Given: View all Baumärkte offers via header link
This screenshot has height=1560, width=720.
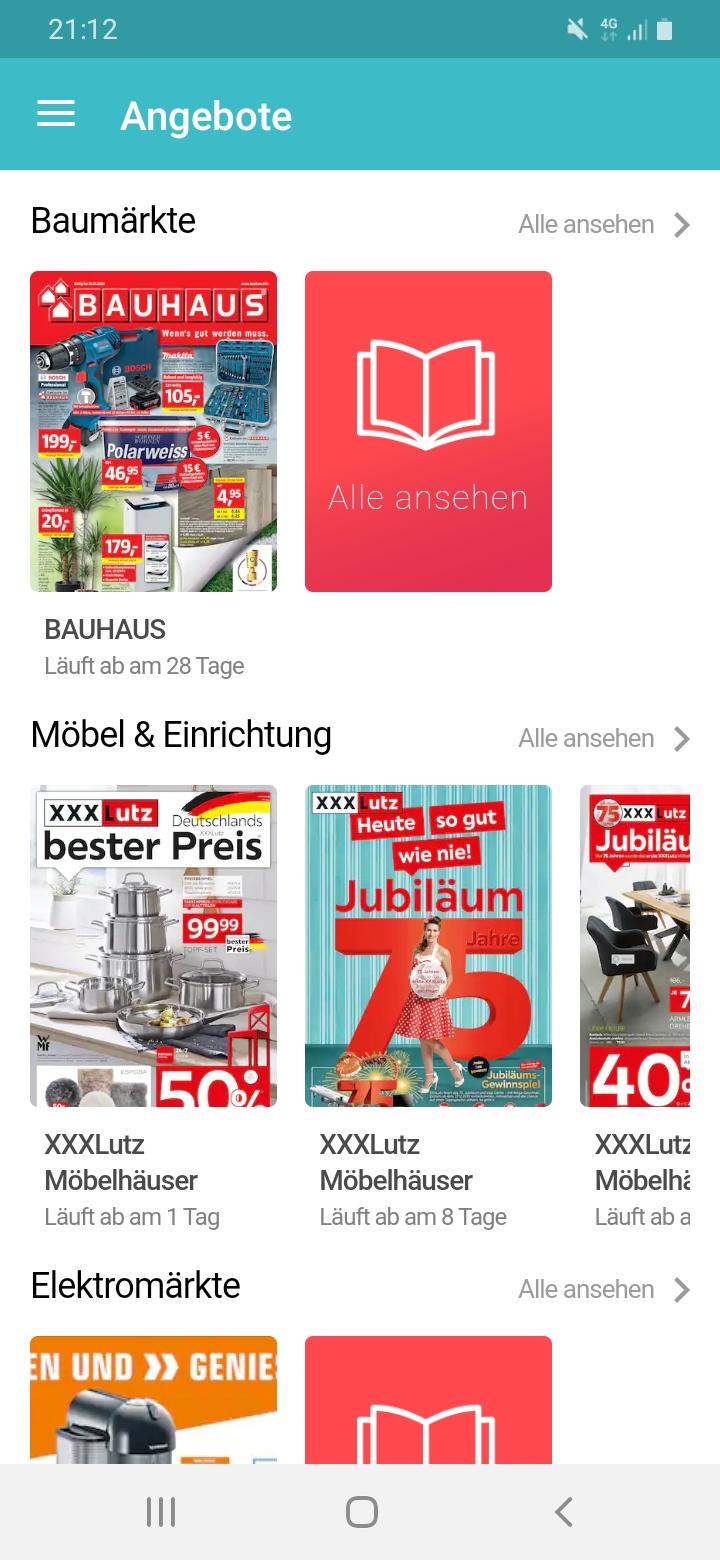Looking at the screenshot, I should (604, 225).
